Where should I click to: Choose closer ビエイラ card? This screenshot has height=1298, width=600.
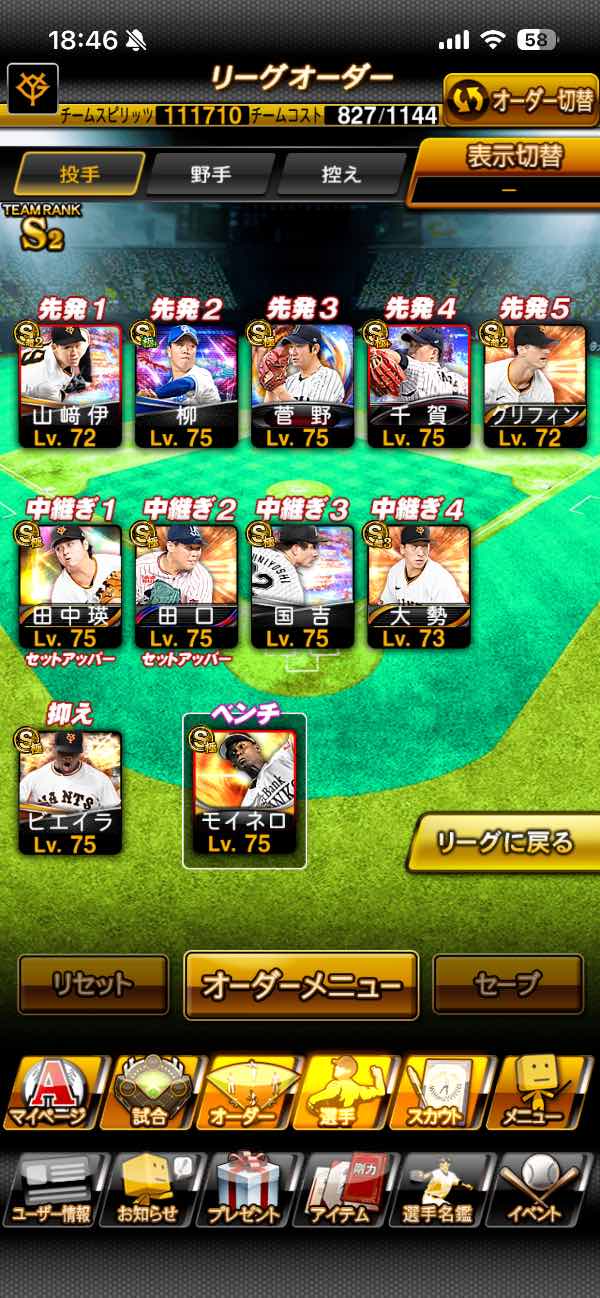pos(70,792)
